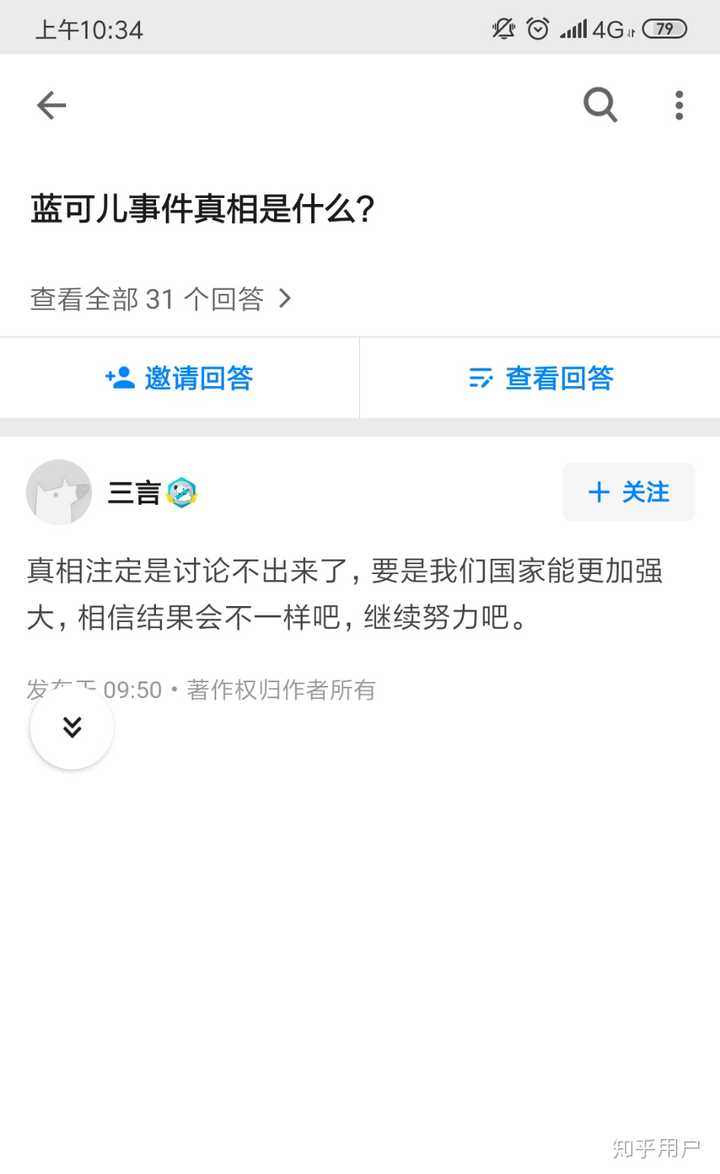Screen dimensions: 720x1174
Task: Tap the double-chevron floating button
Action: 72,727
